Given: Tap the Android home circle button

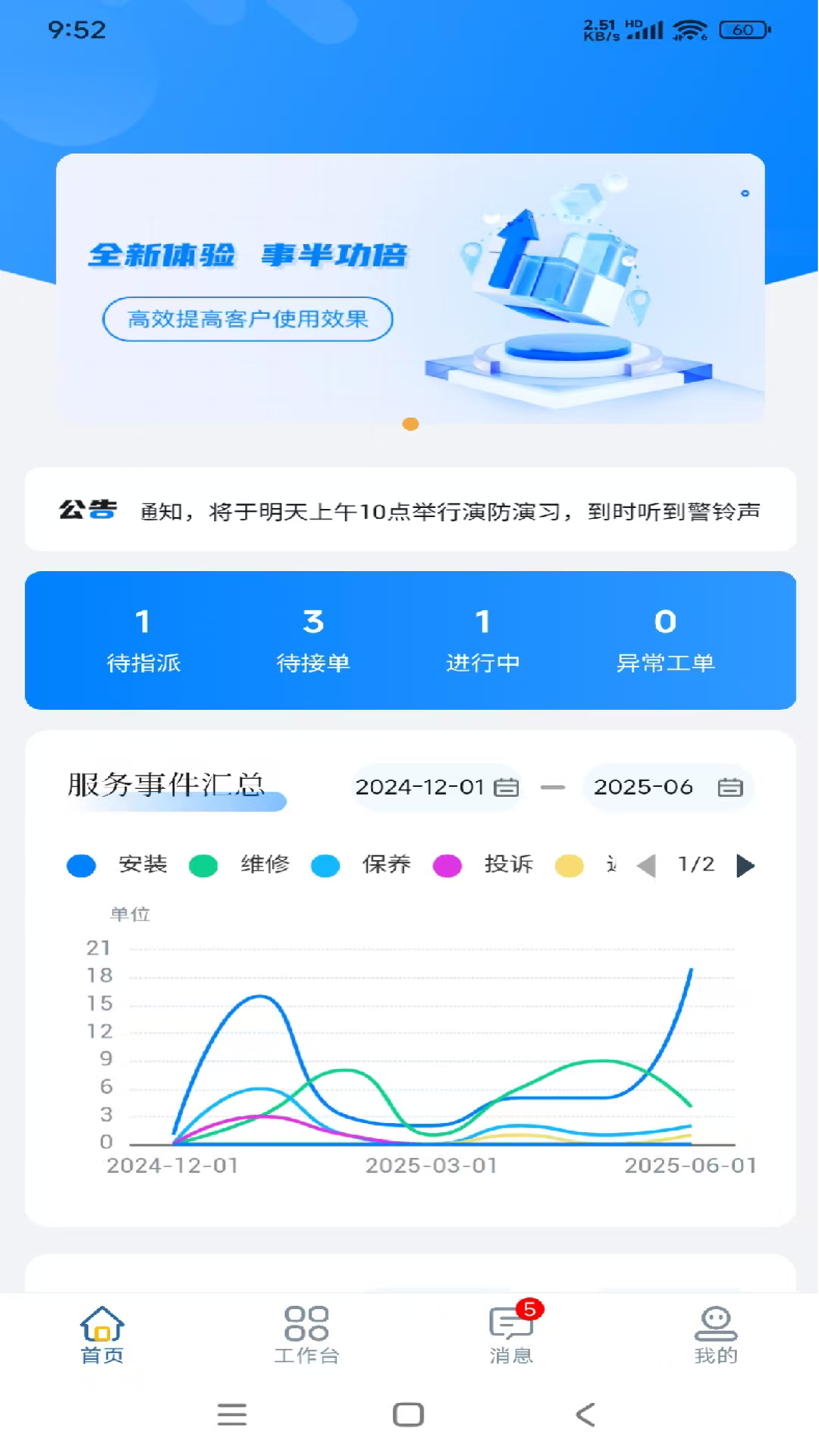Looking at the screenshot, I should pos(409,1414).
